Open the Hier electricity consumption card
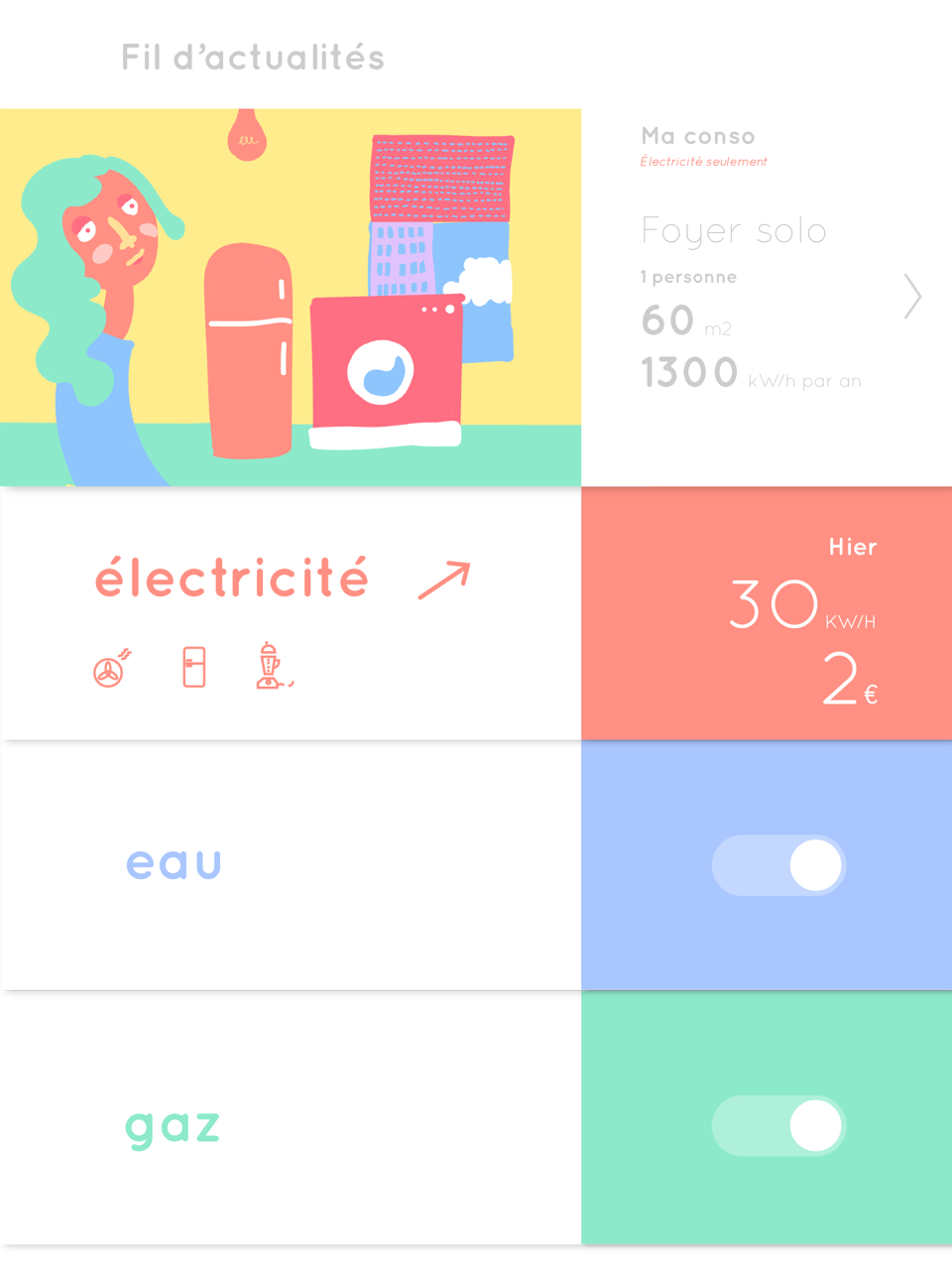This screenshot has height=1270, width=952. [x=767, y=615]
